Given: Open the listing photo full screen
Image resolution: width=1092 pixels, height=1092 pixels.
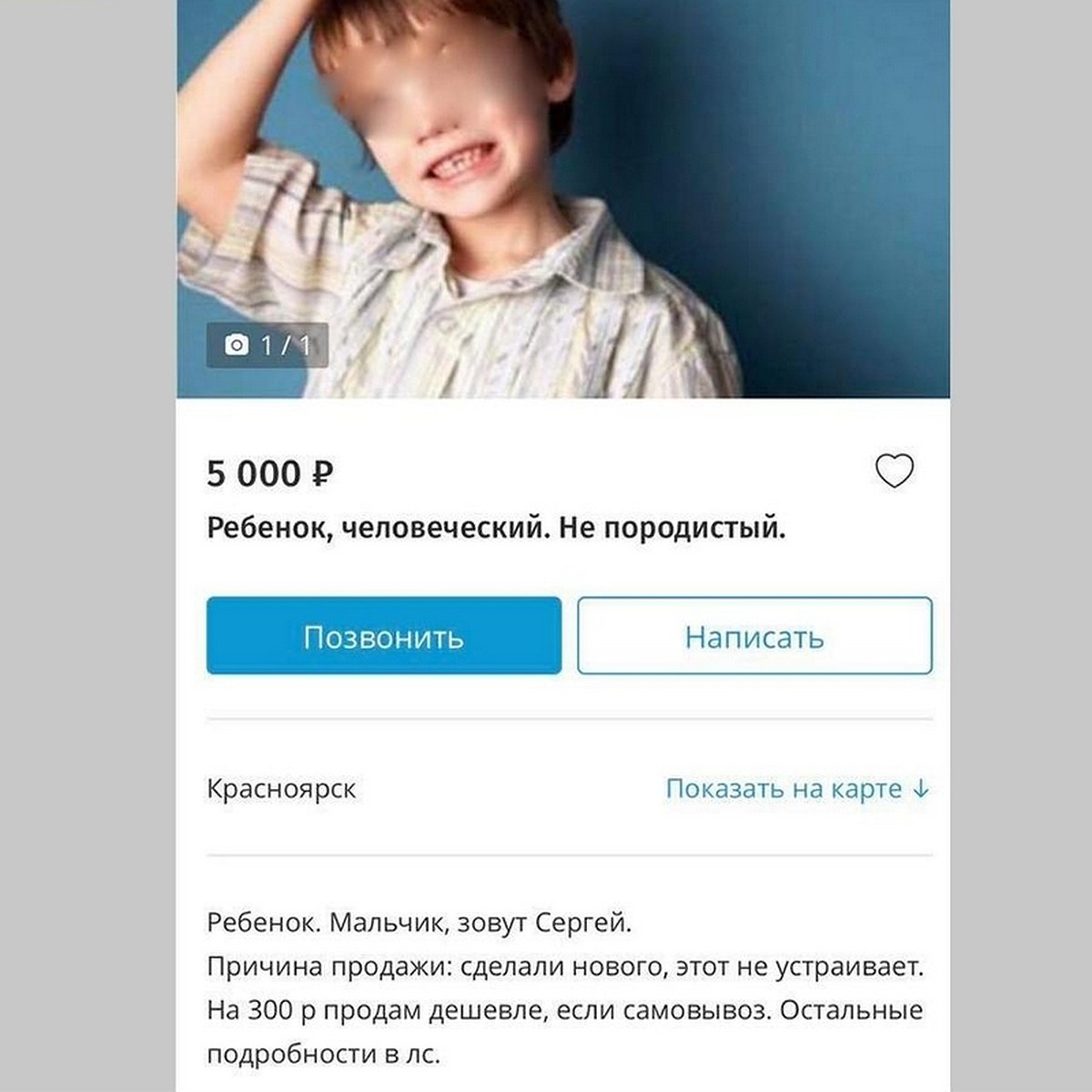Looking at the screenshot, I should (x=562, y=200).
